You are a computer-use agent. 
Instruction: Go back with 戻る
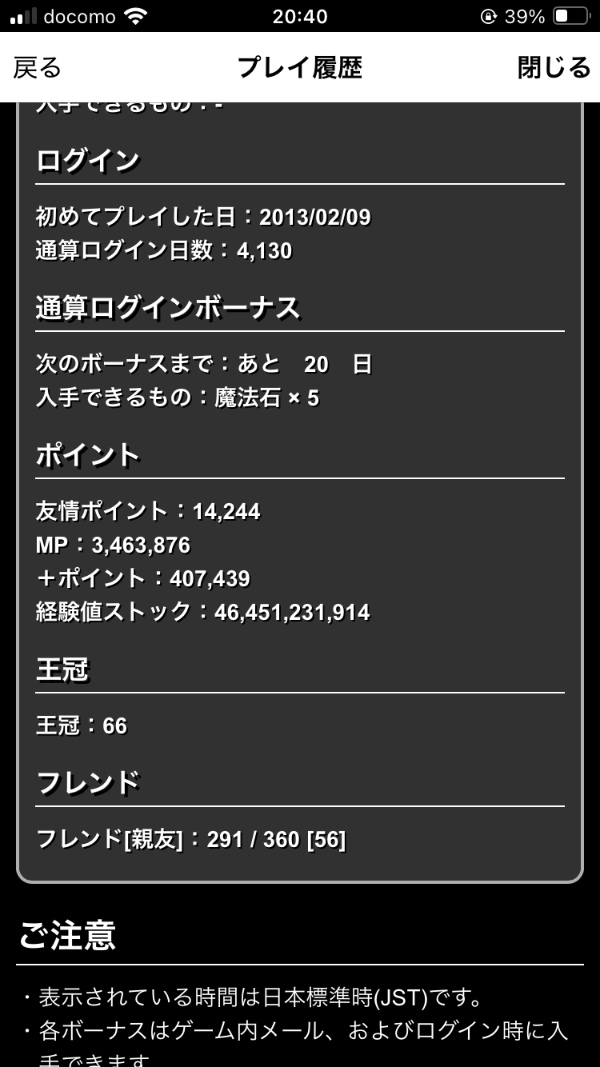coord(37,67)
